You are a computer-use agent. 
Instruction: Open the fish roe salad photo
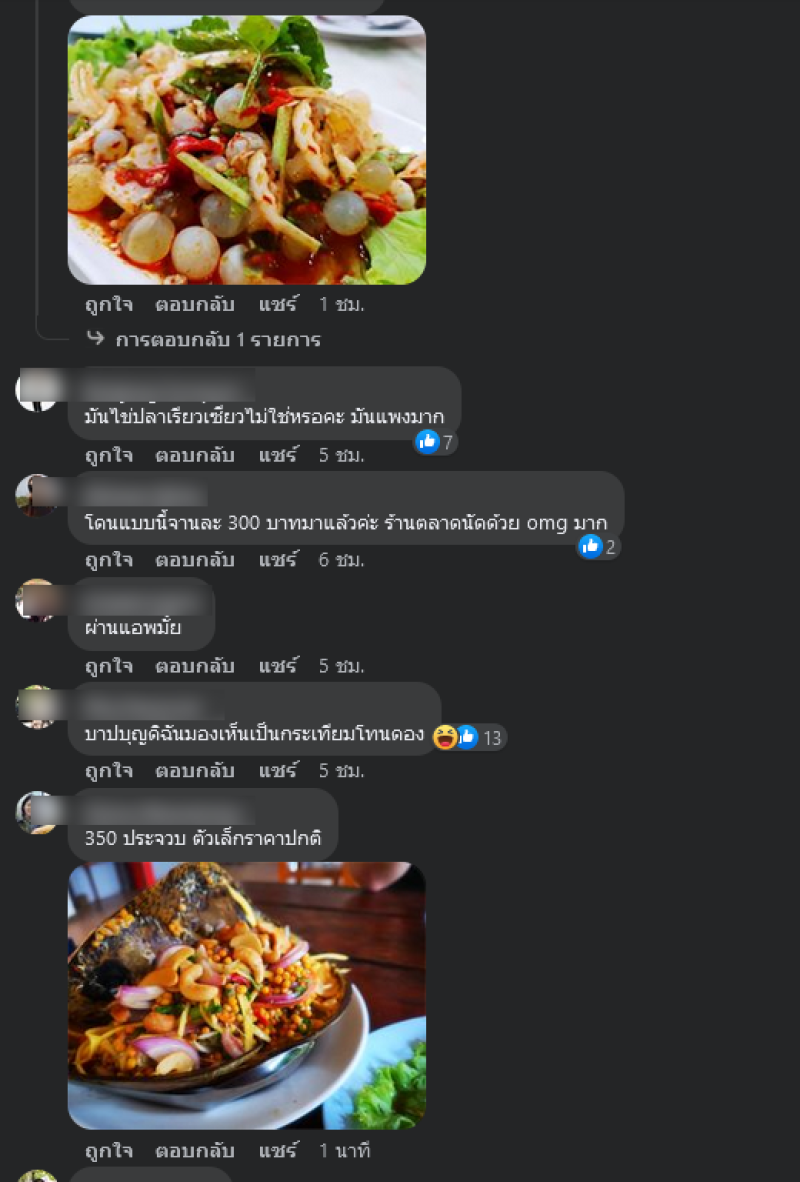pos(246,995)
